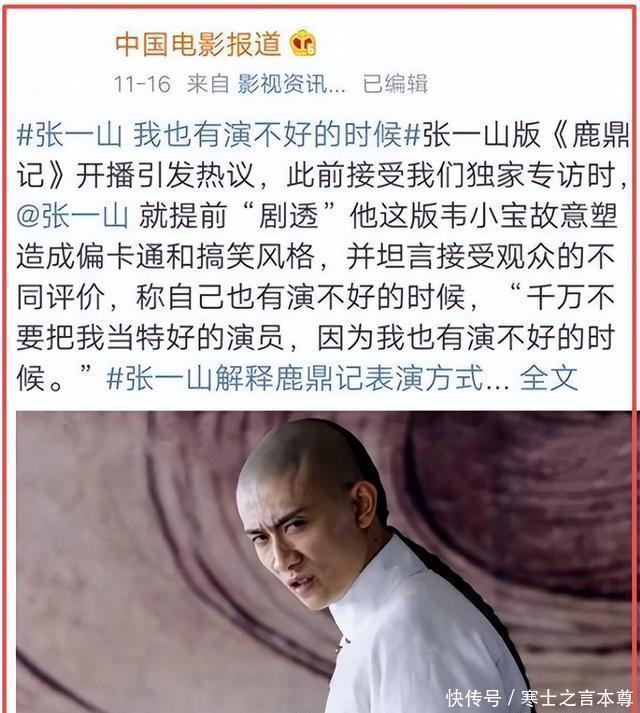
Task: Open the 影视资讯 source link
Action: (292, 84)
